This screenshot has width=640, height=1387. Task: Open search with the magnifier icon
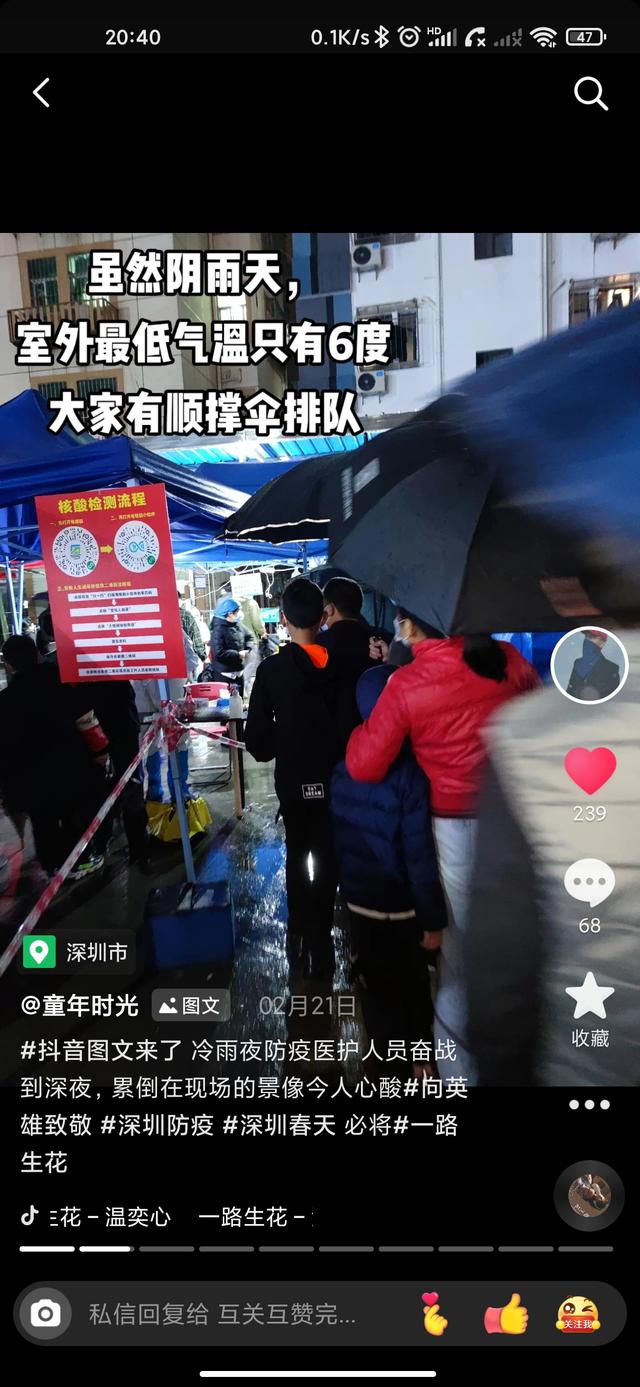(590, 93)
